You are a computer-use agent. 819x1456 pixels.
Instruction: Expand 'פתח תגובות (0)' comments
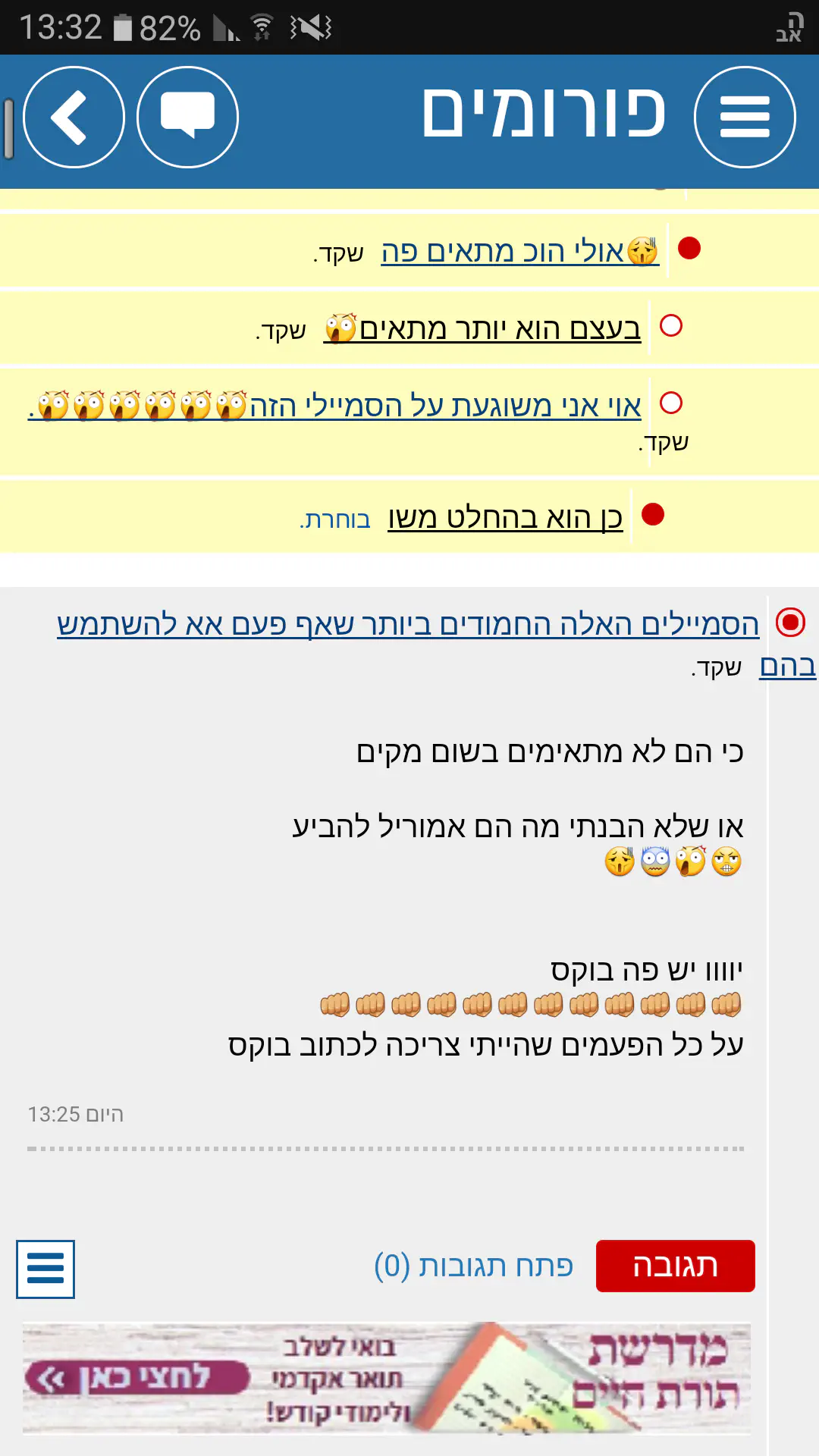tap(474, 1266)
